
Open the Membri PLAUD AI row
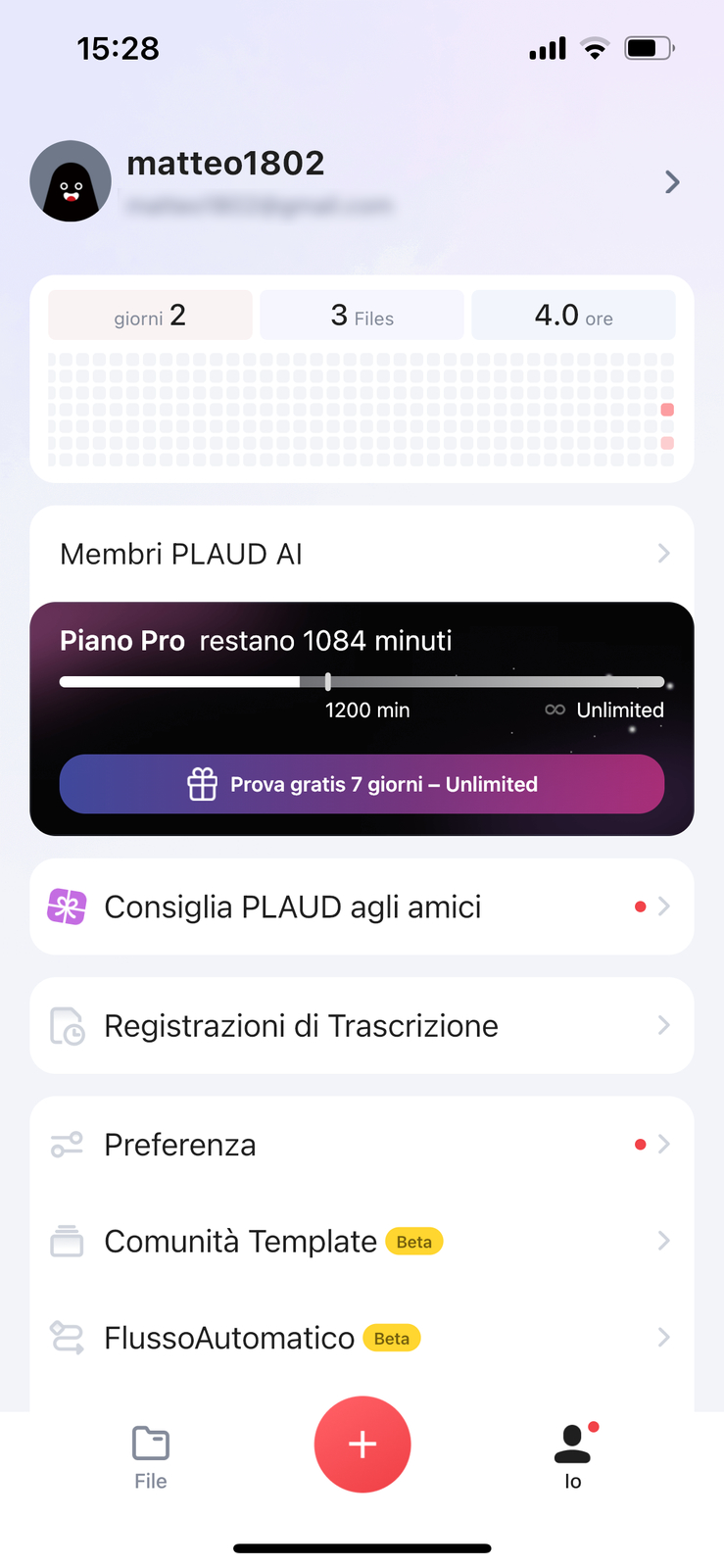[x=361, y=554]
